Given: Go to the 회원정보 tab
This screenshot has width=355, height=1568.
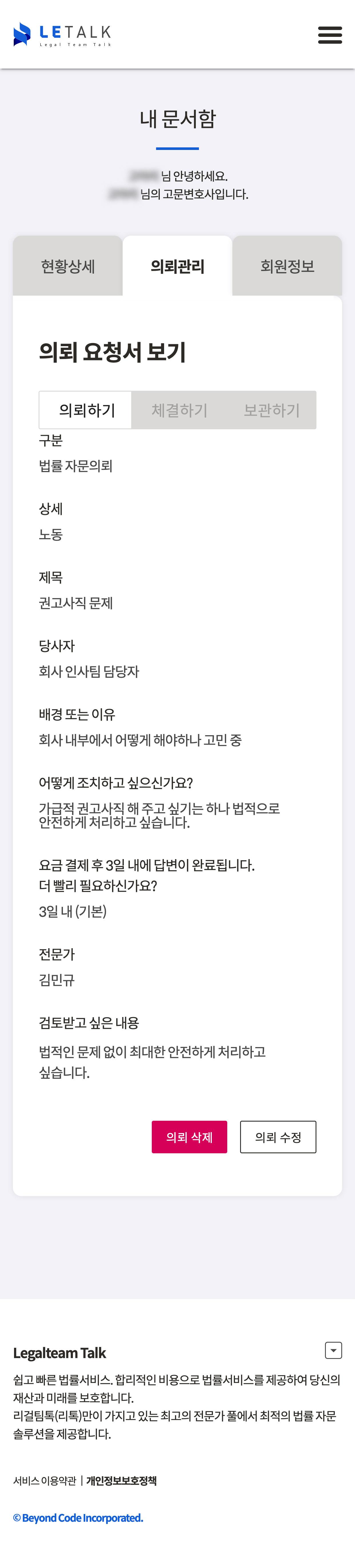Looking at the screenshot, I should pyautogui.click(x=287, y=266).
